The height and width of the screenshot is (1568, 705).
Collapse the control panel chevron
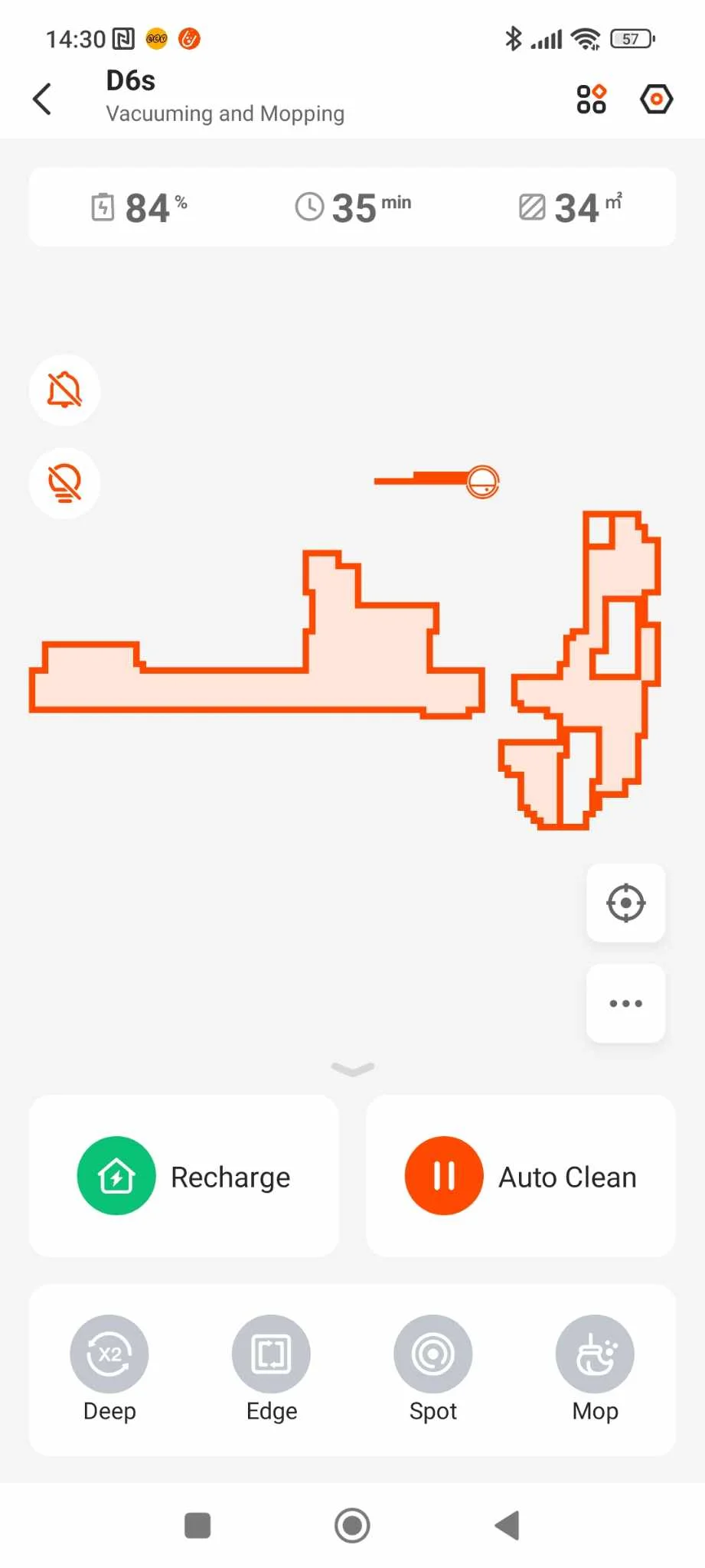(x=352, y=1069)
